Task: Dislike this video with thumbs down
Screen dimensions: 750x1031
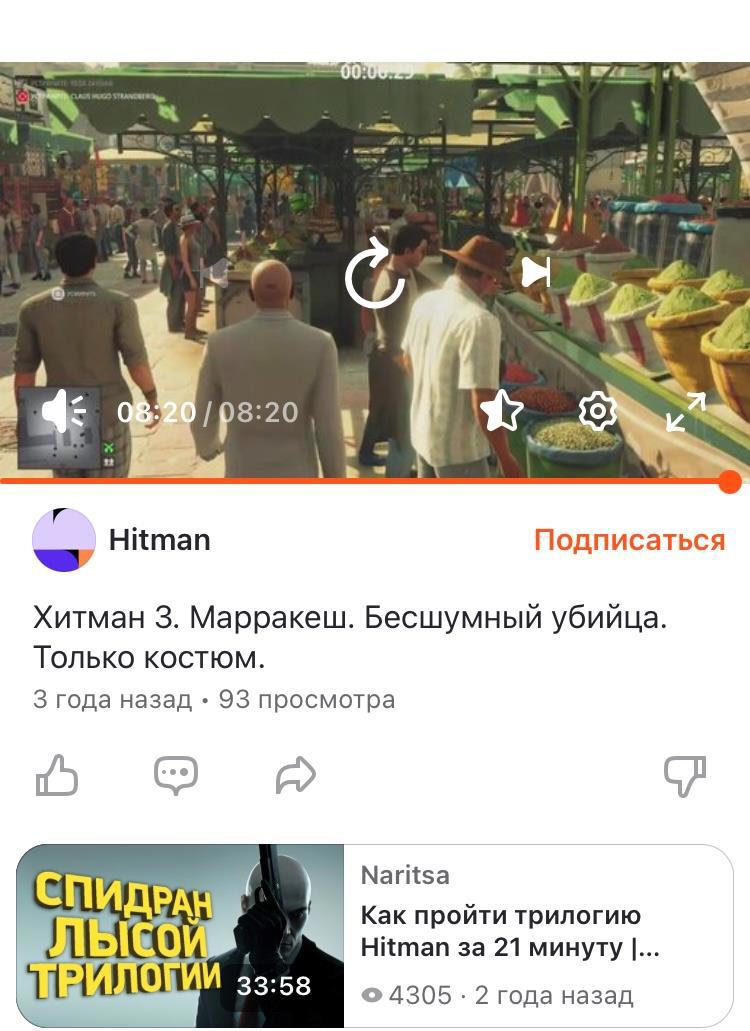Action: tap(686, 775)
